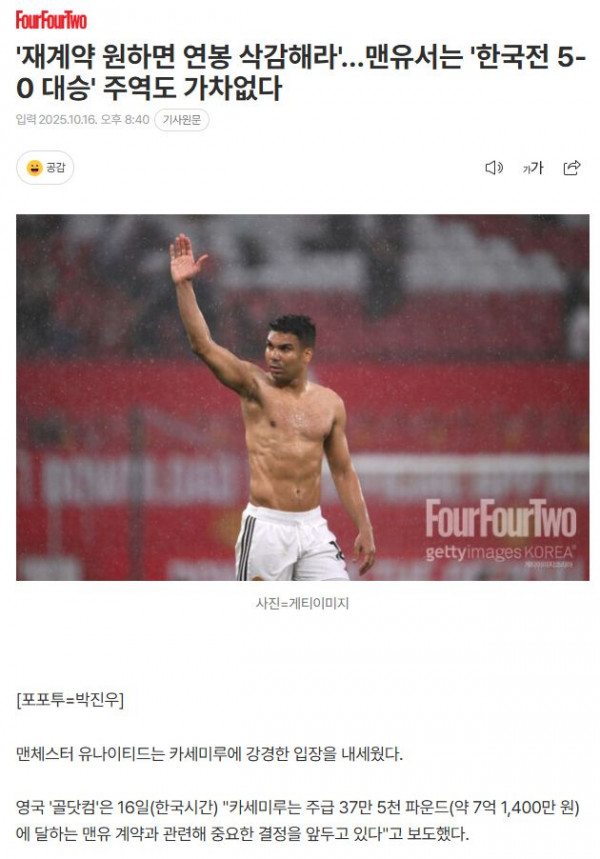Tap the 공감 reaction button
Image resolution: width=600 pixels, height=859 pixels.
tap(45, 168)
